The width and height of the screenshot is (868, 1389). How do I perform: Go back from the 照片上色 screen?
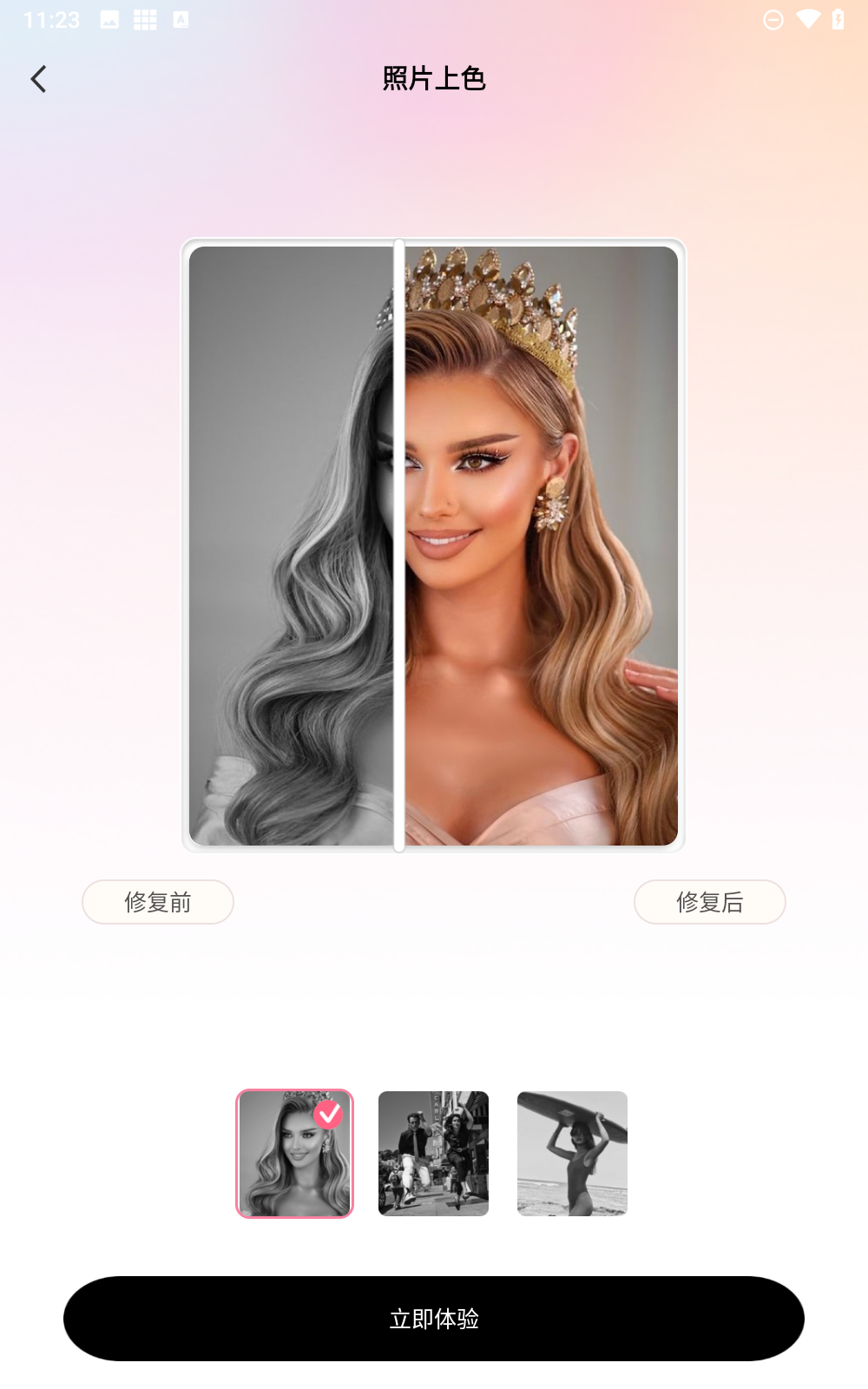click(38, 79)
